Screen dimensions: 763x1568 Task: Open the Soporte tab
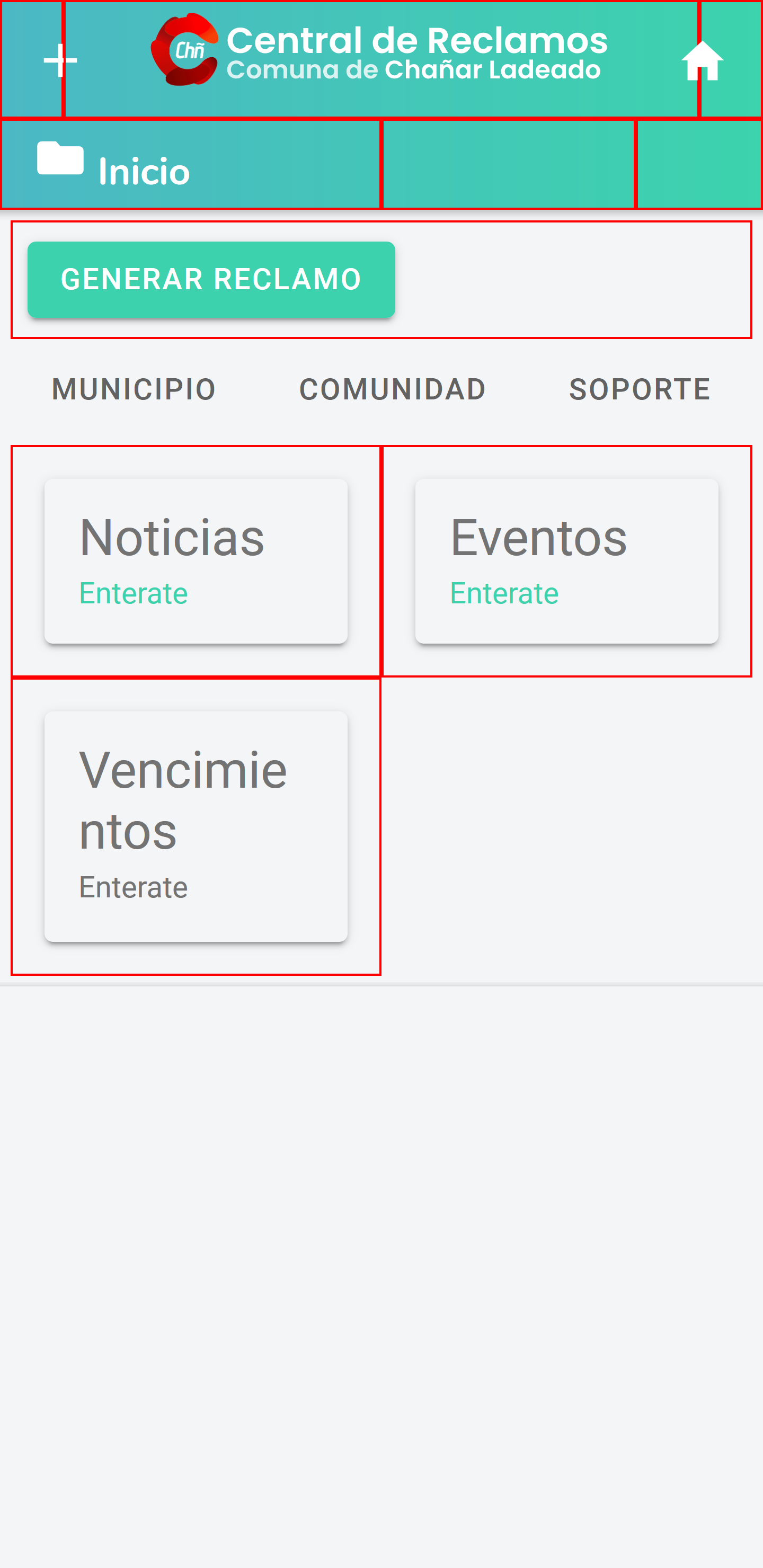tap(640, 389)
